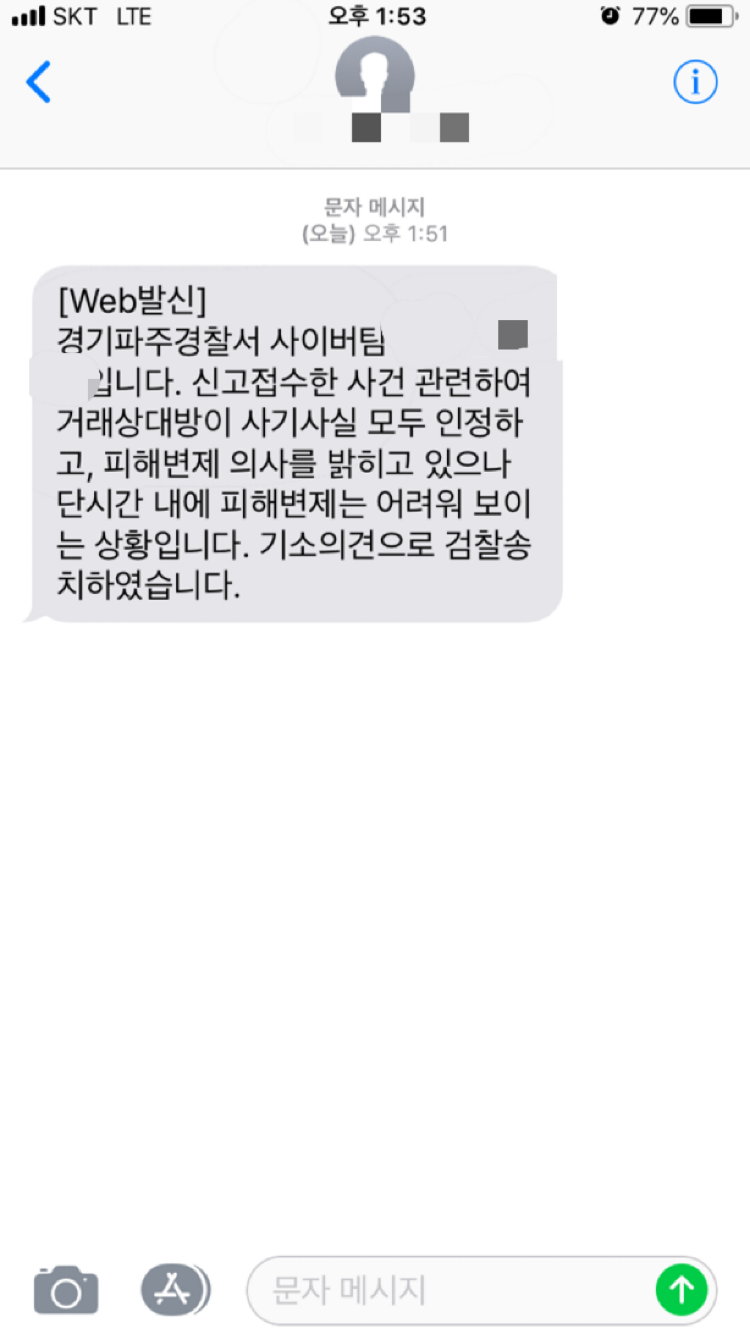750x1334 pixels.
Task: Send the message with the green arrow
Action: (681, 1290)
